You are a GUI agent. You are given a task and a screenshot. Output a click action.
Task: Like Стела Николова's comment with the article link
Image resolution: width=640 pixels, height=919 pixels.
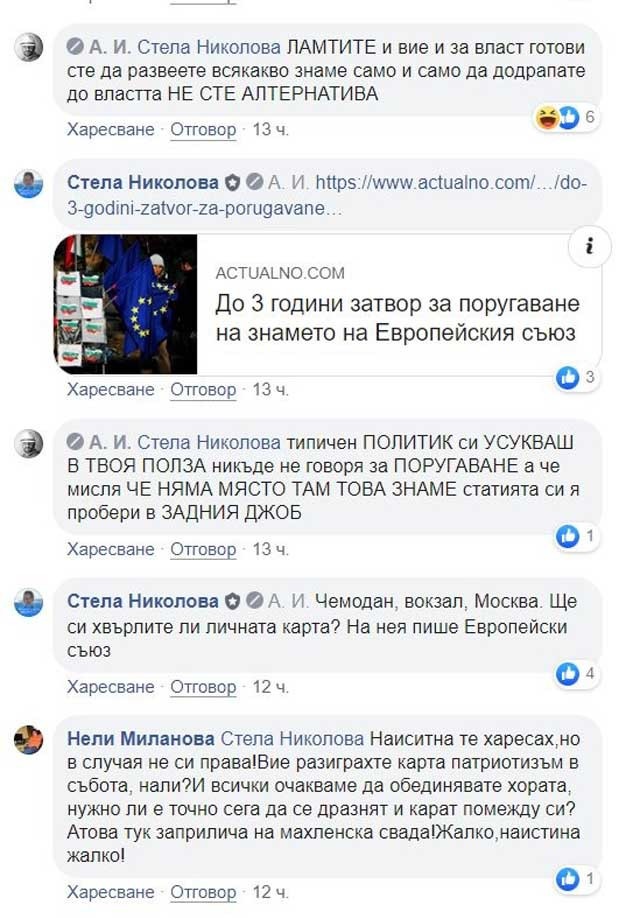pos(110,389)
